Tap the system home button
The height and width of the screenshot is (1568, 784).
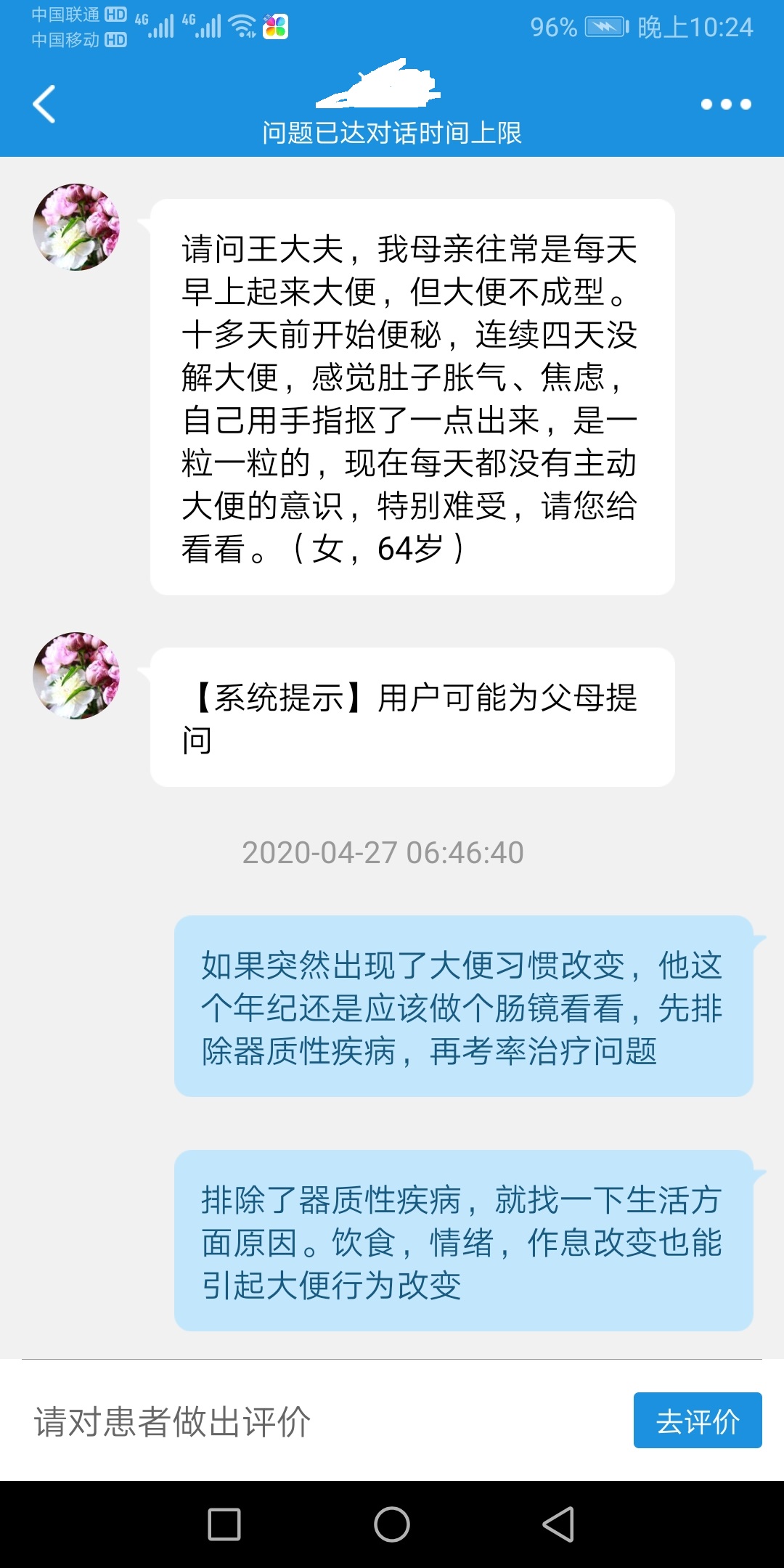tap(391, 1524)
